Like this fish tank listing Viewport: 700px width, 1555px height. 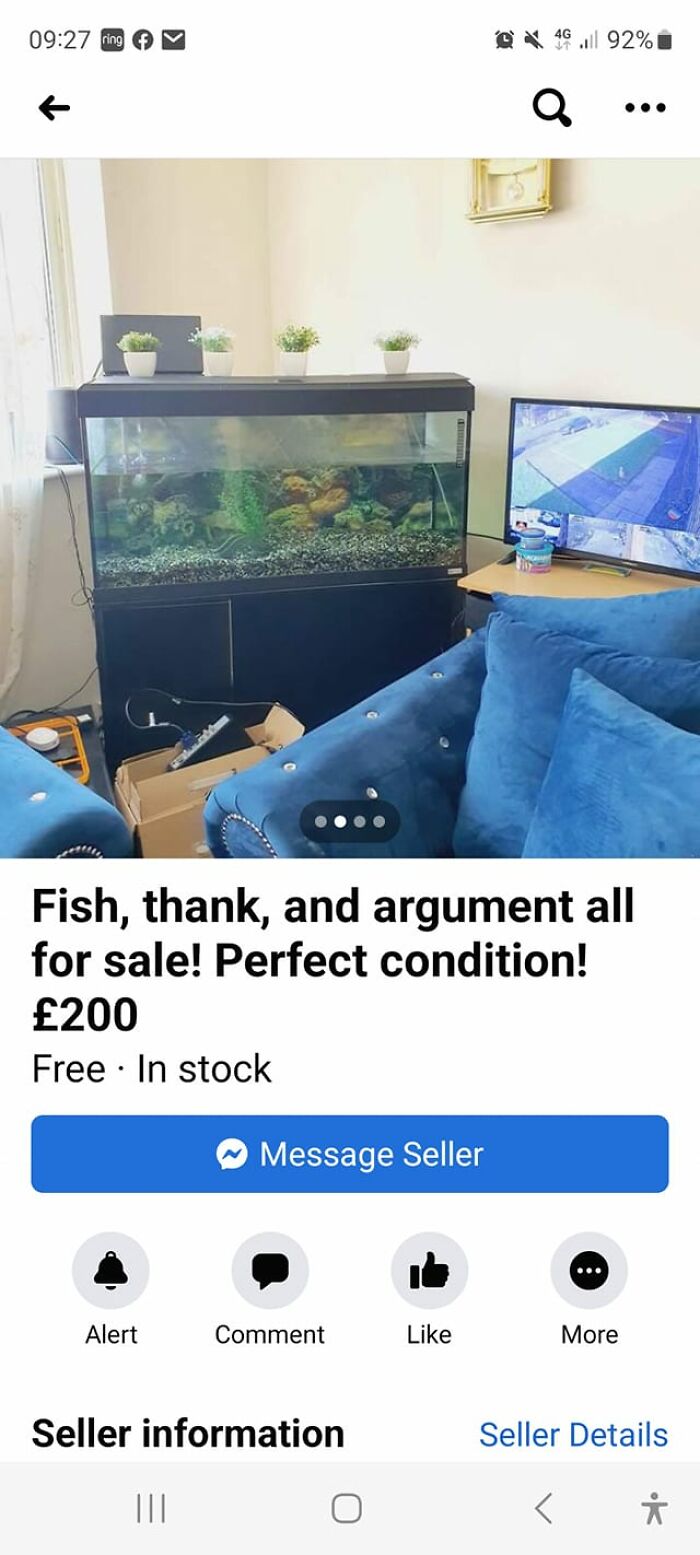(429, 1271)
